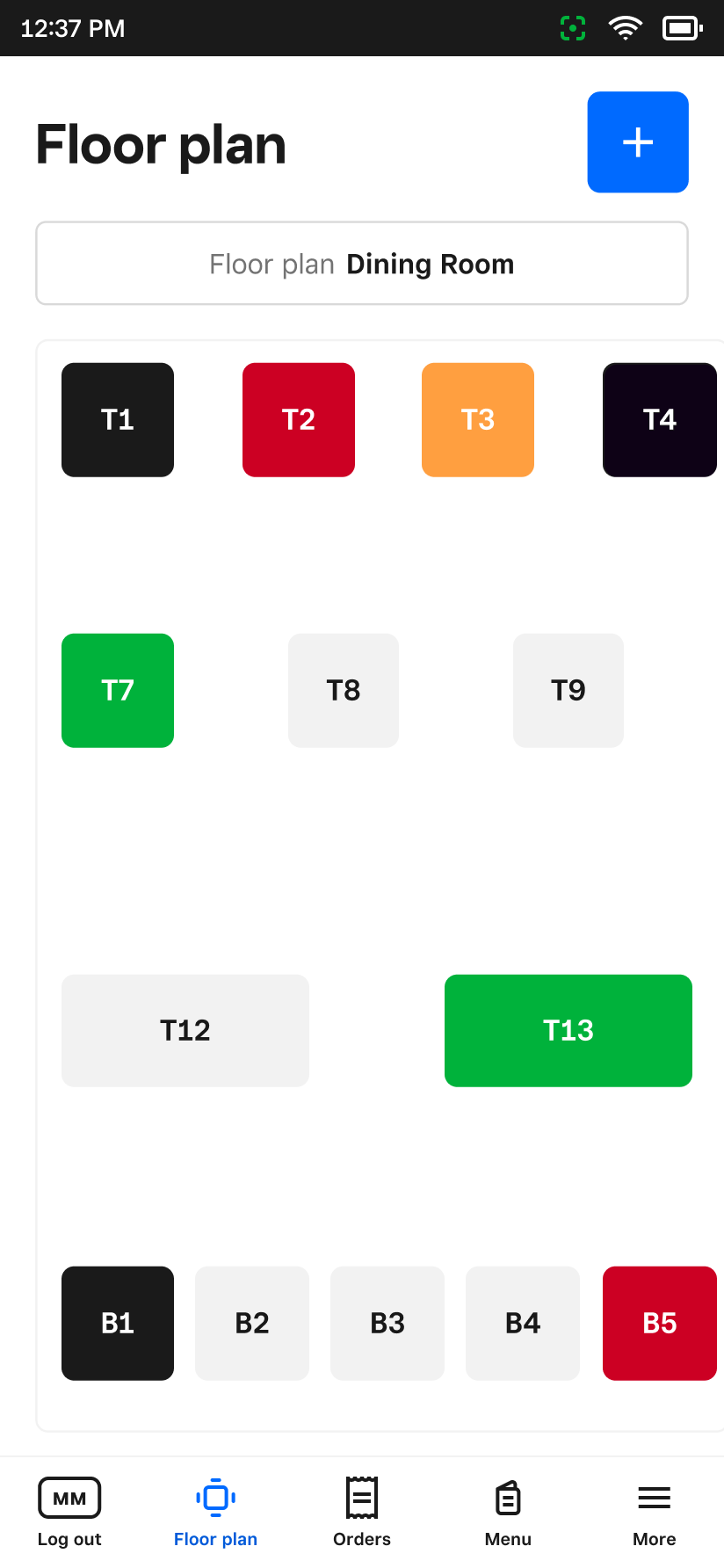Open table T4
This screenshot has height=1568, width=724.
pyautogui.click(x=659, y=420)
